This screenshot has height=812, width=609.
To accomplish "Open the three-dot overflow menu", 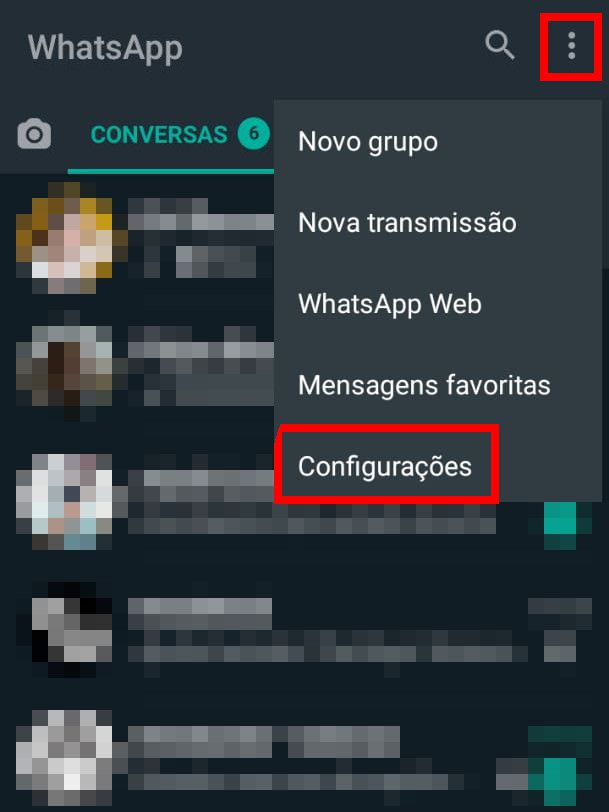I will pos(571,46).
